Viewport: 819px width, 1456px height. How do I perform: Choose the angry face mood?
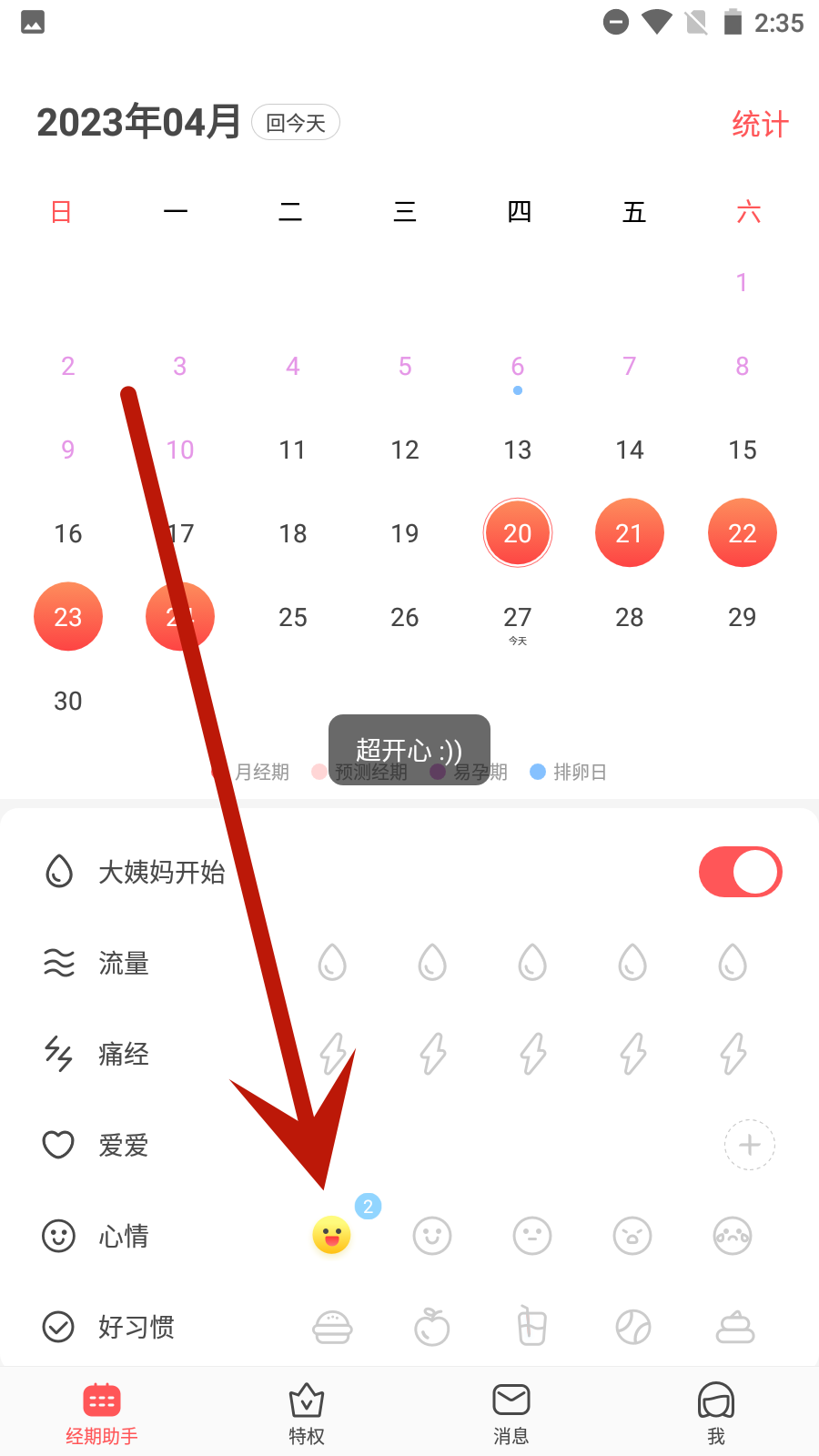[x=632, y=1236]
